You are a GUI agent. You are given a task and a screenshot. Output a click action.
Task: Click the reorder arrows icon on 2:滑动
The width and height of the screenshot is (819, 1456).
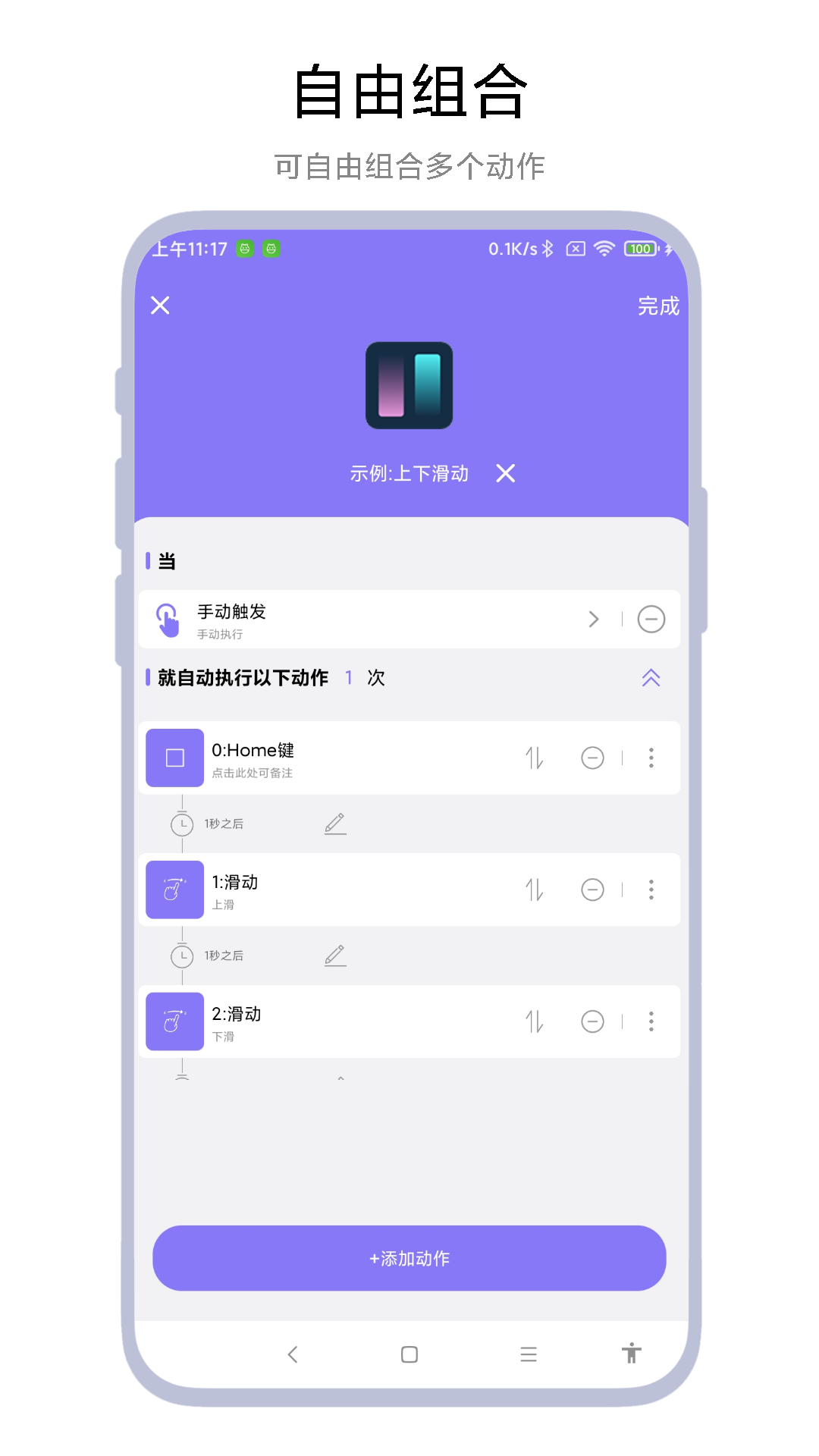pyautogui.click(x=535, y=1021)
